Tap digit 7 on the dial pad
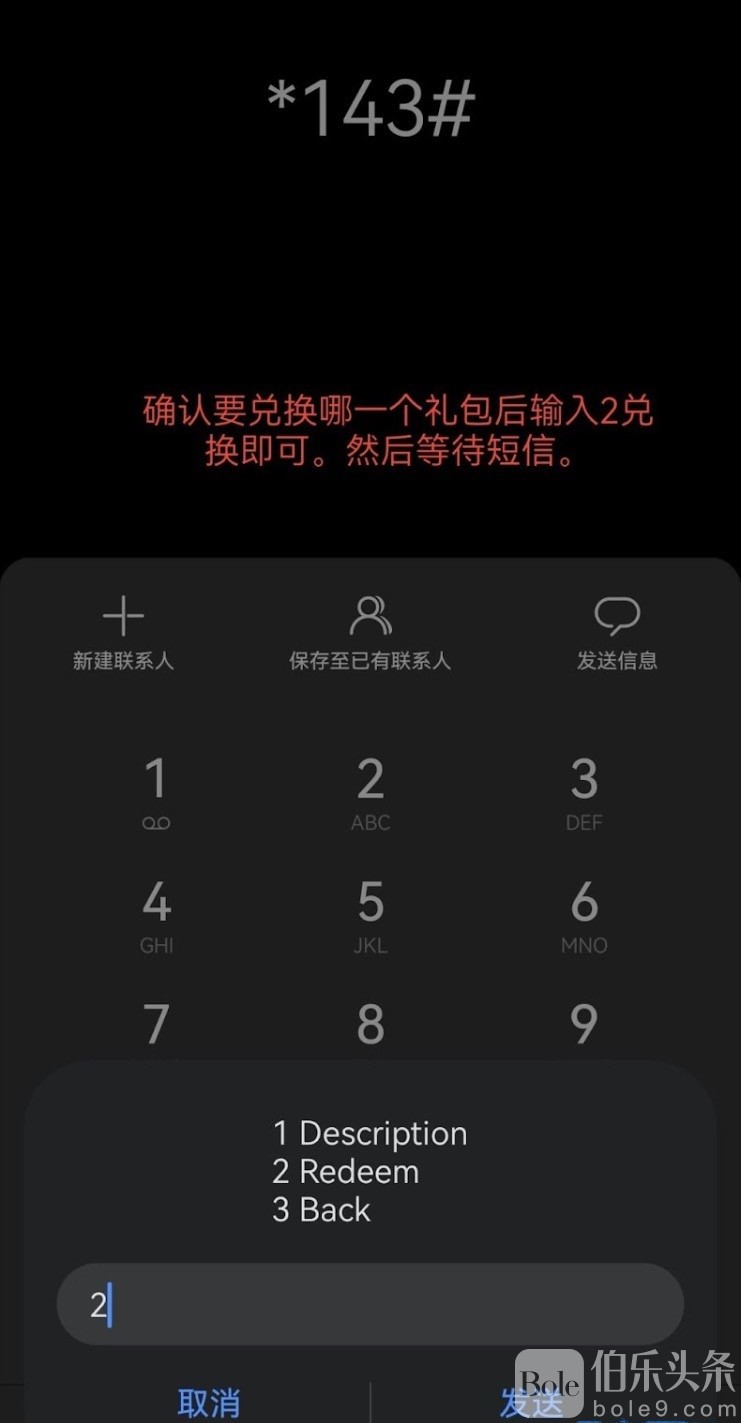Image resolution: width=741 pixels, height=1423 pixels. click(x=156, y=1025)
